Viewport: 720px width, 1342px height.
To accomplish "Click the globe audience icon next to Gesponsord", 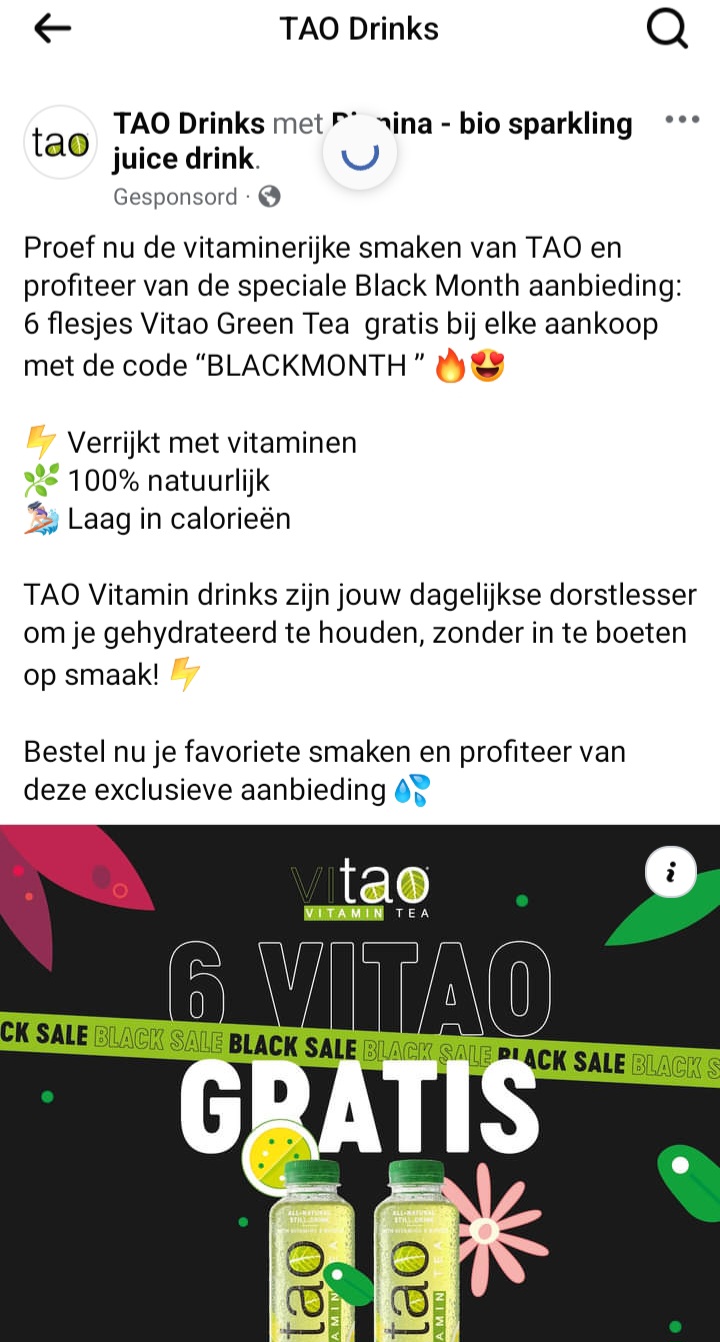I will [x=268, y=196].
